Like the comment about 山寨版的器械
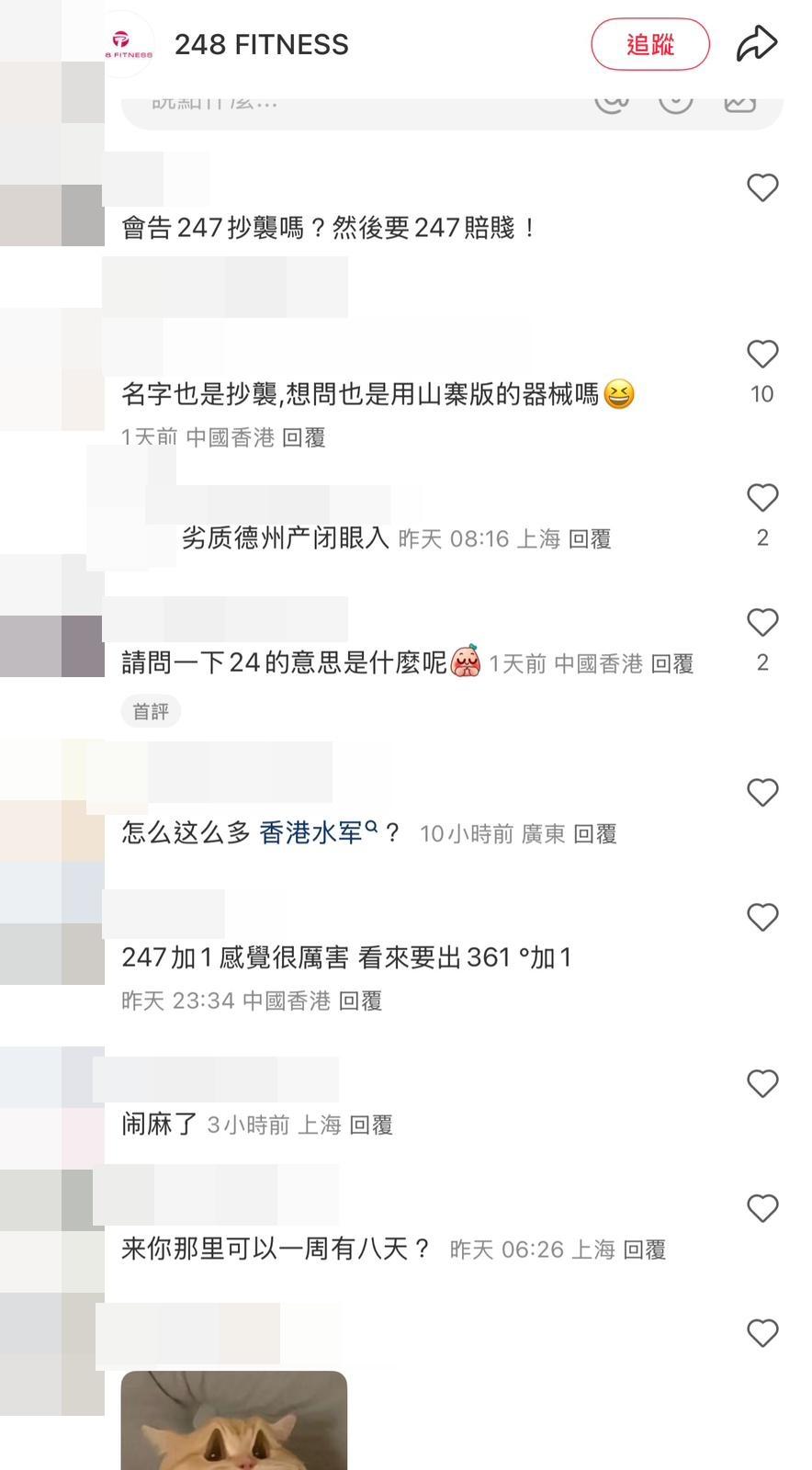 click(x=762, y=355)
